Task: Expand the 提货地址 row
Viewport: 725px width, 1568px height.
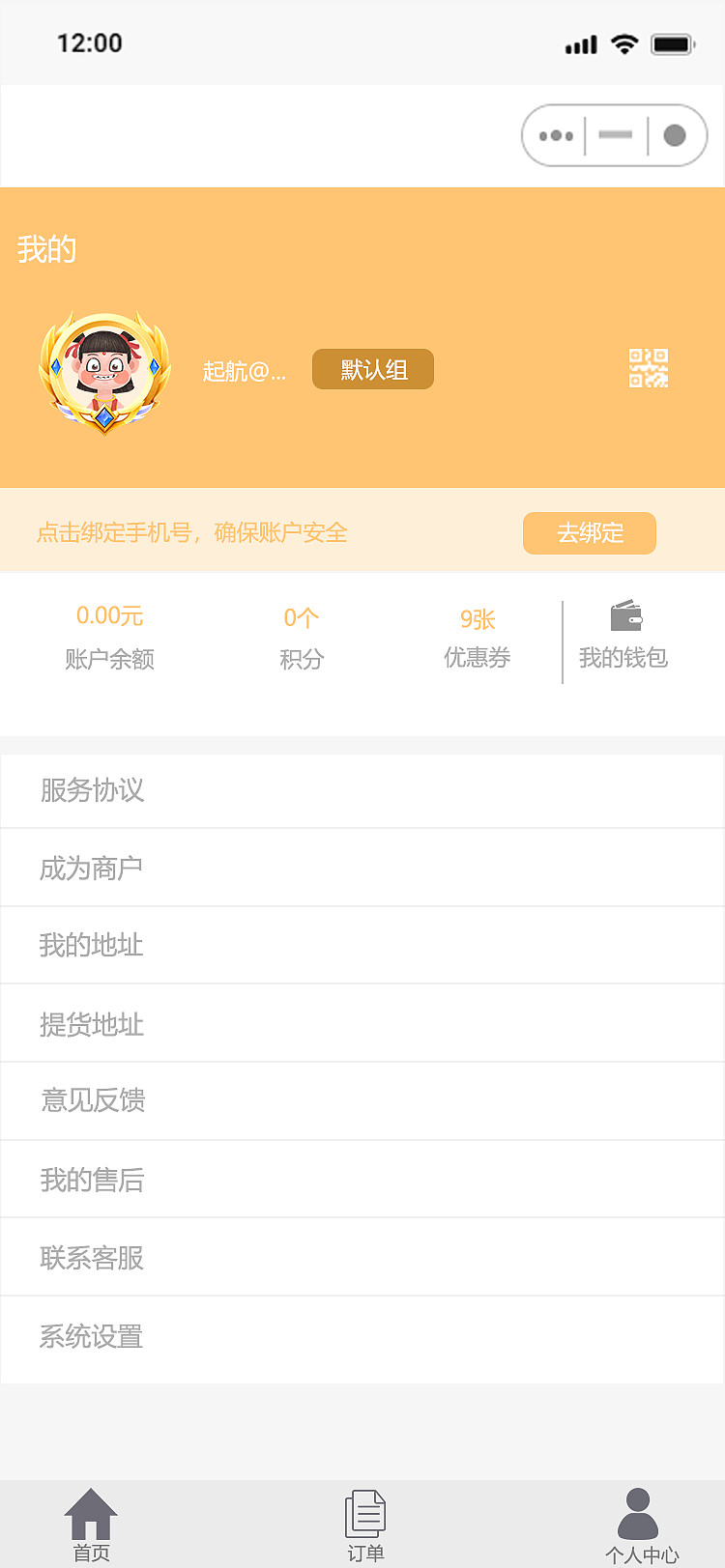Action: coord(362,1022)
